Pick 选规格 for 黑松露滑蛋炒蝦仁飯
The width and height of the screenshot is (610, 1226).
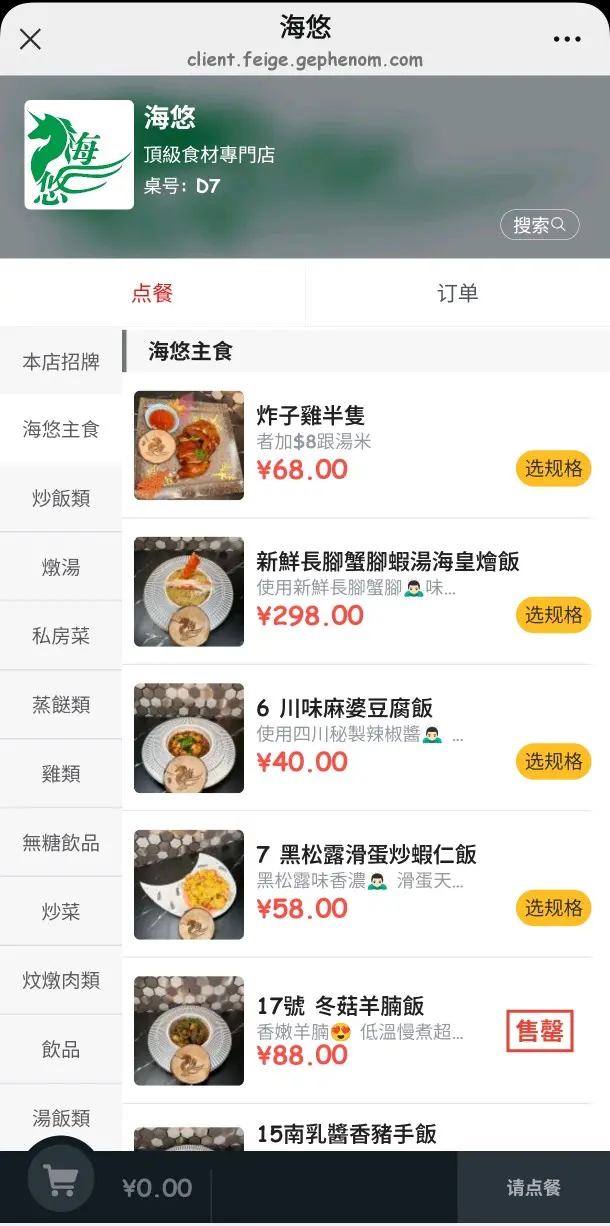(x=553, y=908)
